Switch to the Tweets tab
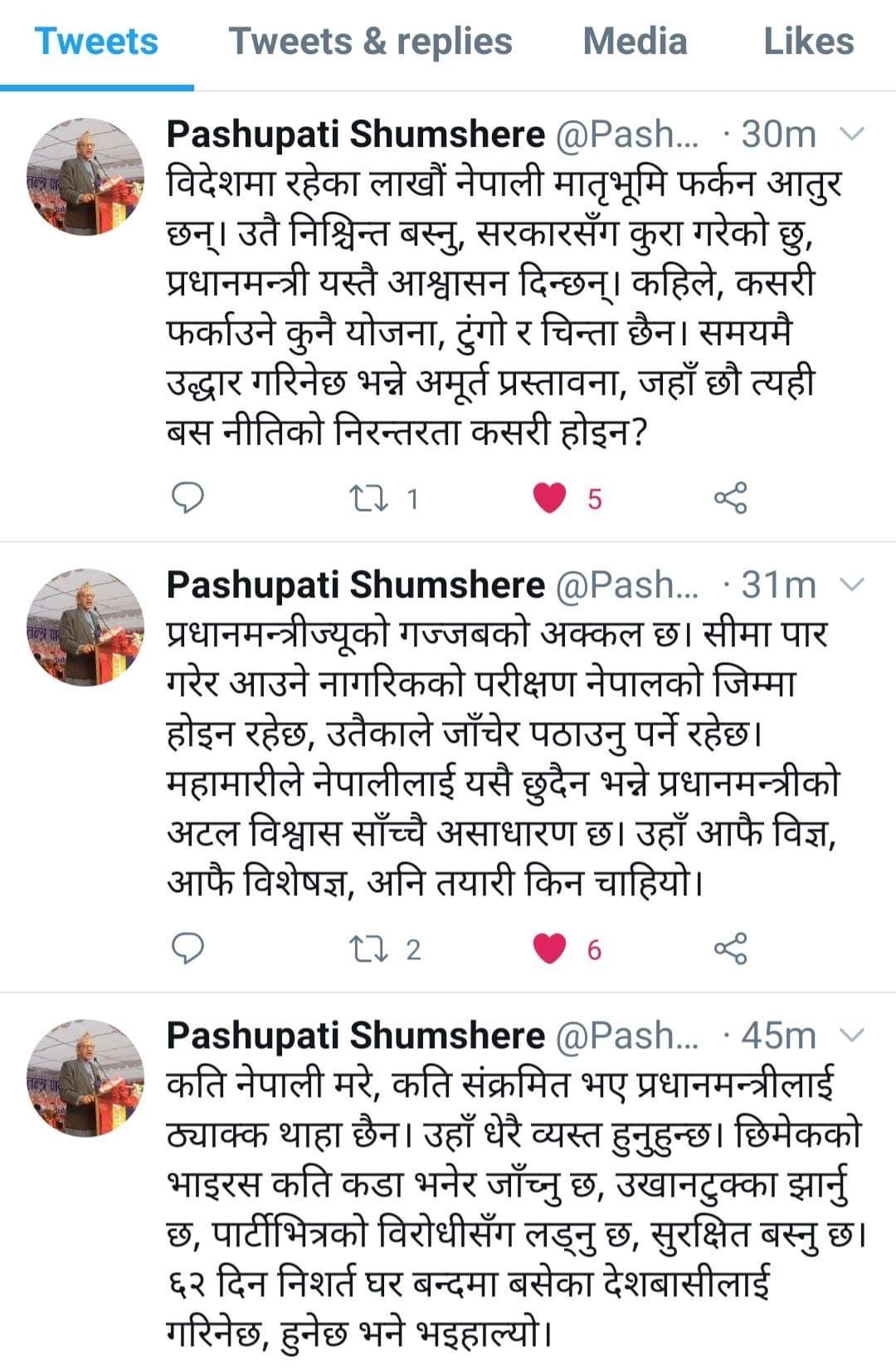The width and height of the screenshot is (896, 1371). point(96,41)
